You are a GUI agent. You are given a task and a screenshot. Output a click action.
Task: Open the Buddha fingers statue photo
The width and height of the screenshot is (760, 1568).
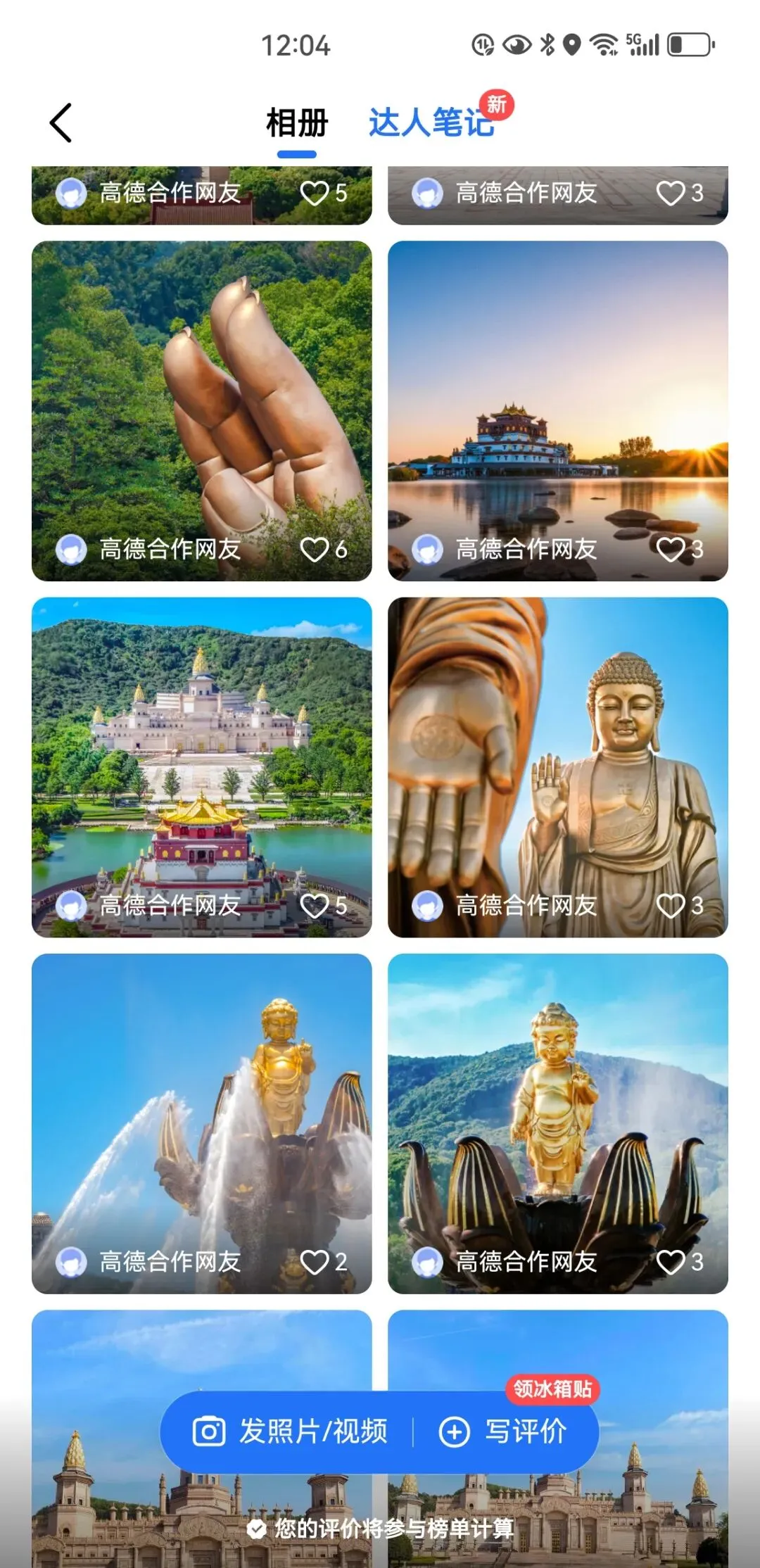pos(201,394)
